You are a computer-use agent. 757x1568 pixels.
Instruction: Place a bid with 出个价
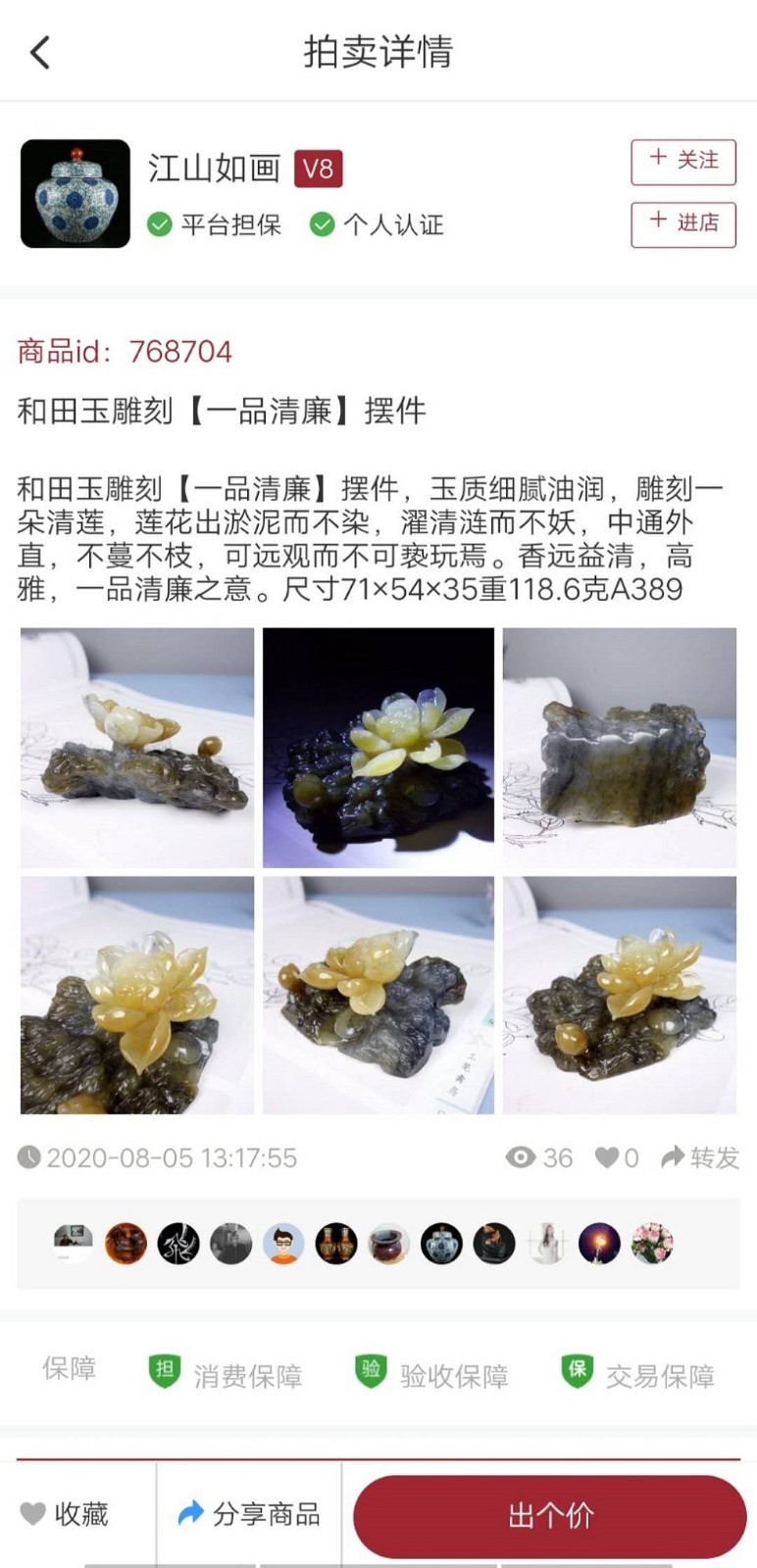[x=550, y=1515]
